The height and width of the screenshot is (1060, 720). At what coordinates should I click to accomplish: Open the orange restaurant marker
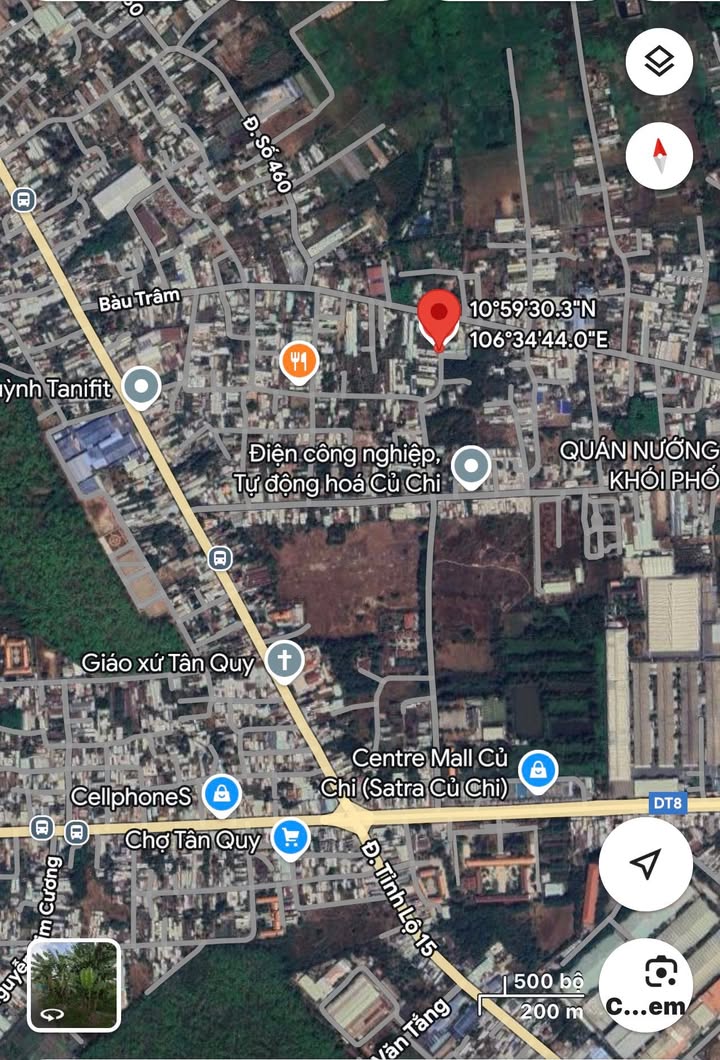[298, 361]
